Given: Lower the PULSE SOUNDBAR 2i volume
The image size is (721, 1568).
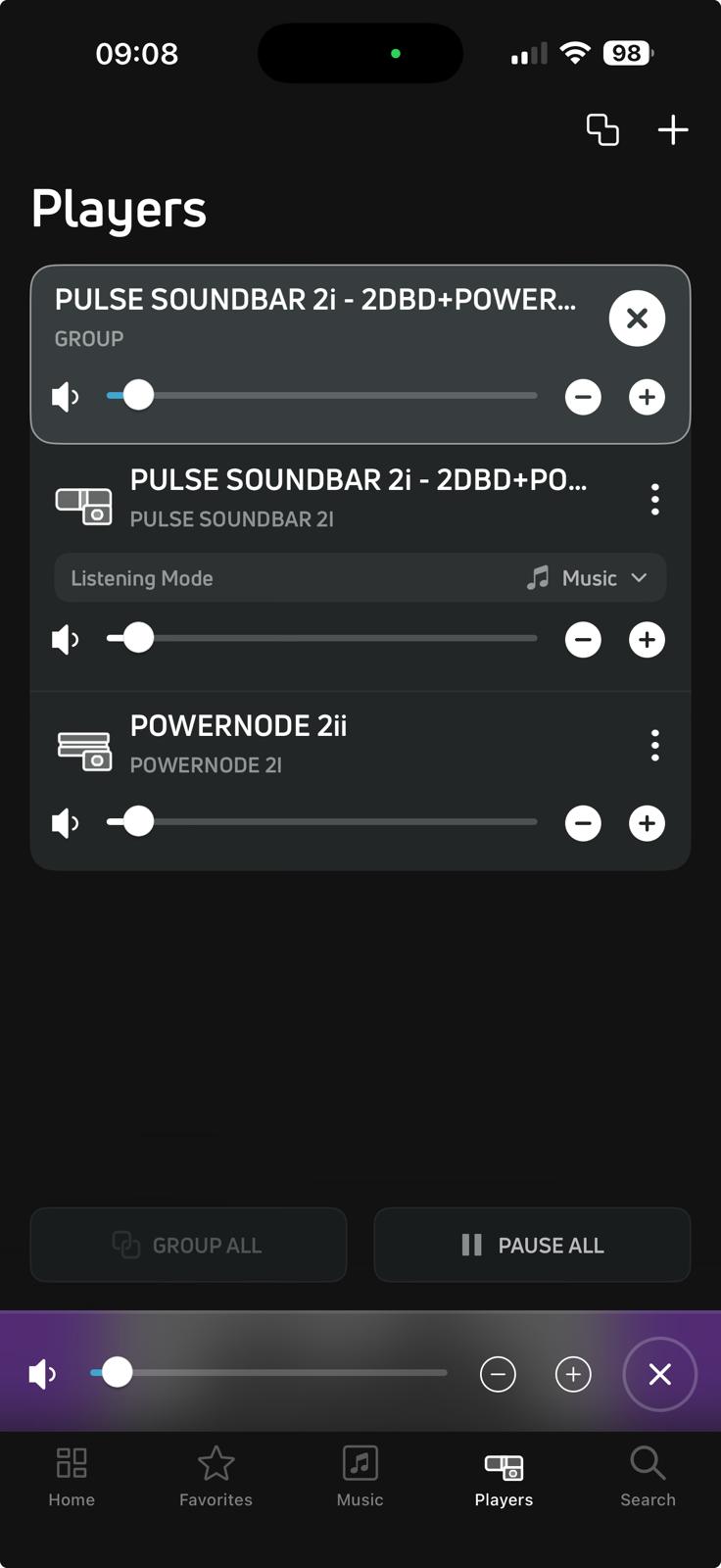Looking at the screenshot, I should pyautogui.click(x=583, y=640).
